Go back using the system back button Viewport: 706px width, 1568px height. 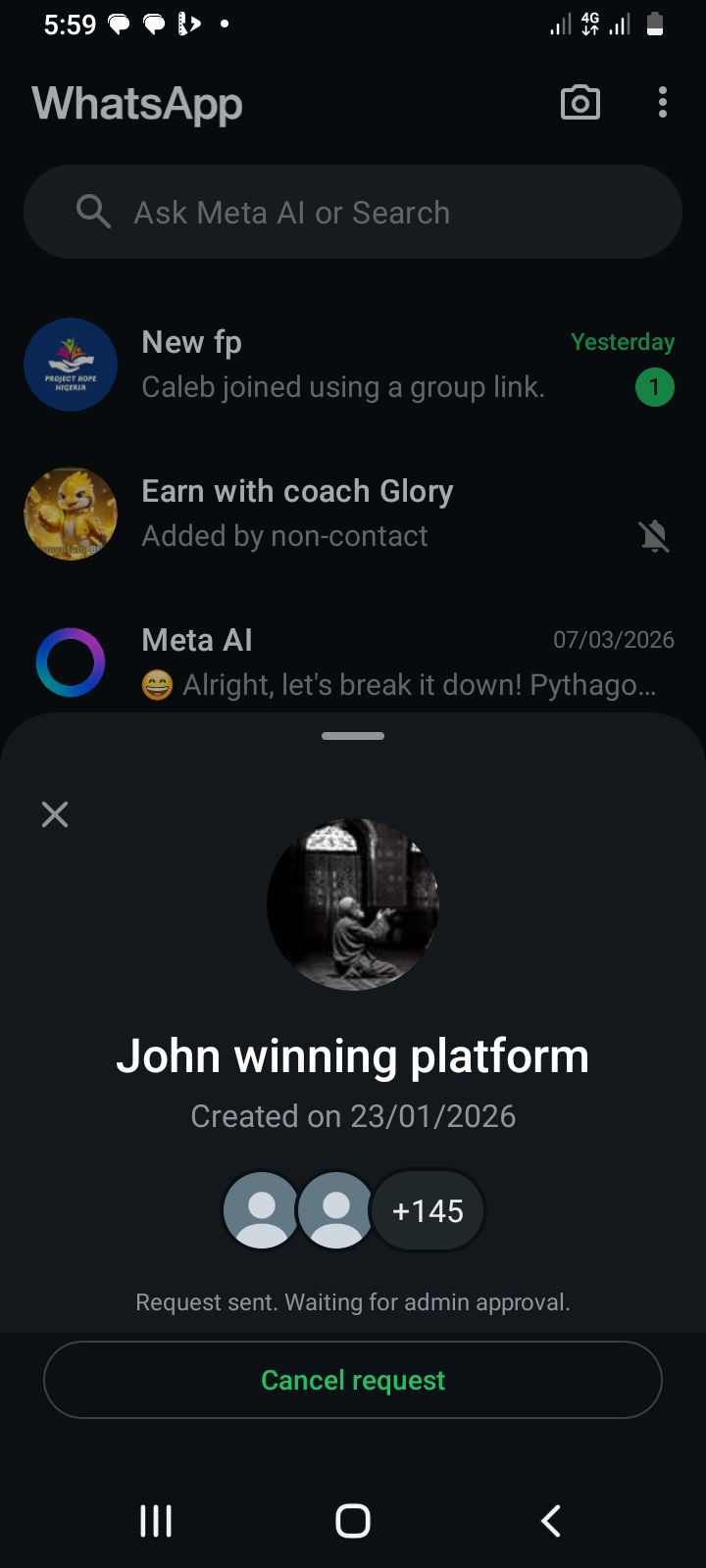tap(551, 1521)
